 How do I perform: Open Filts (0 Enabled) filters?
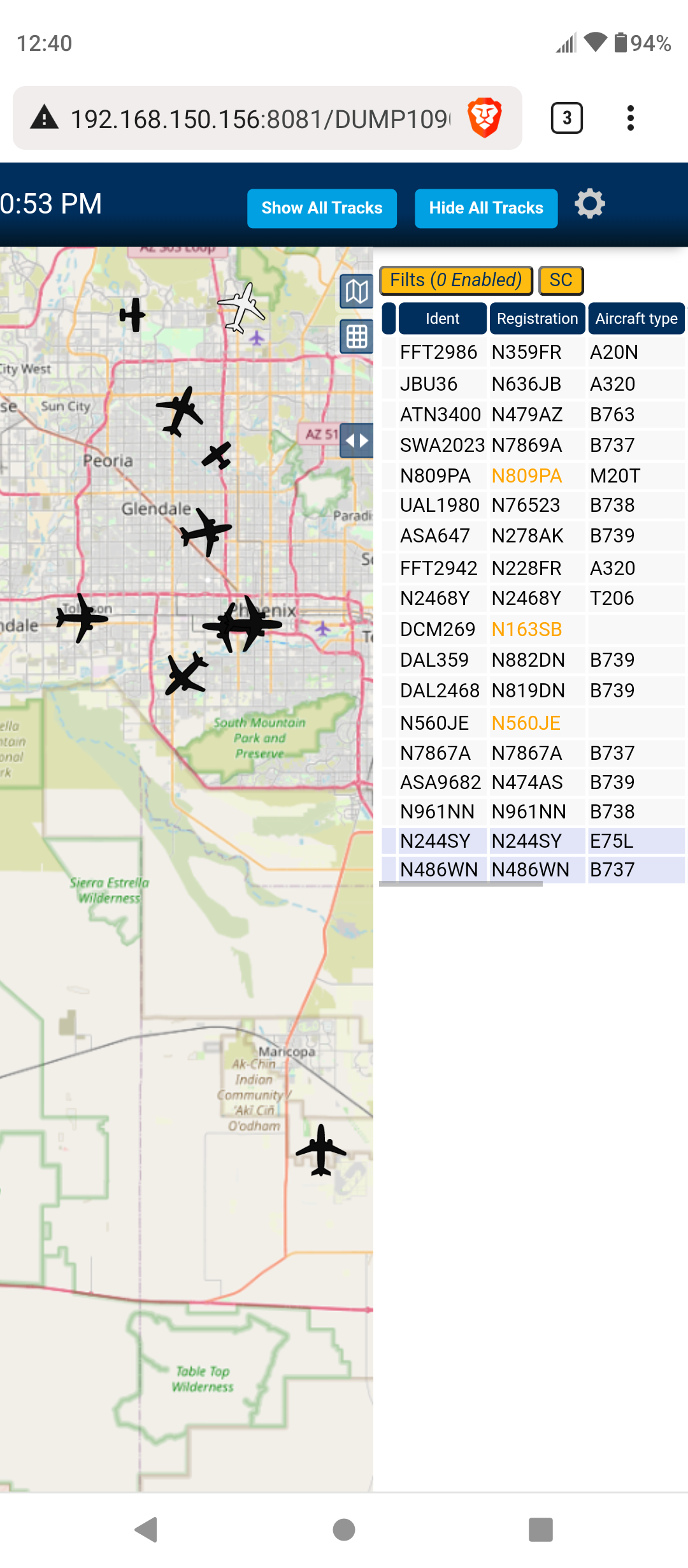point(456,280)
